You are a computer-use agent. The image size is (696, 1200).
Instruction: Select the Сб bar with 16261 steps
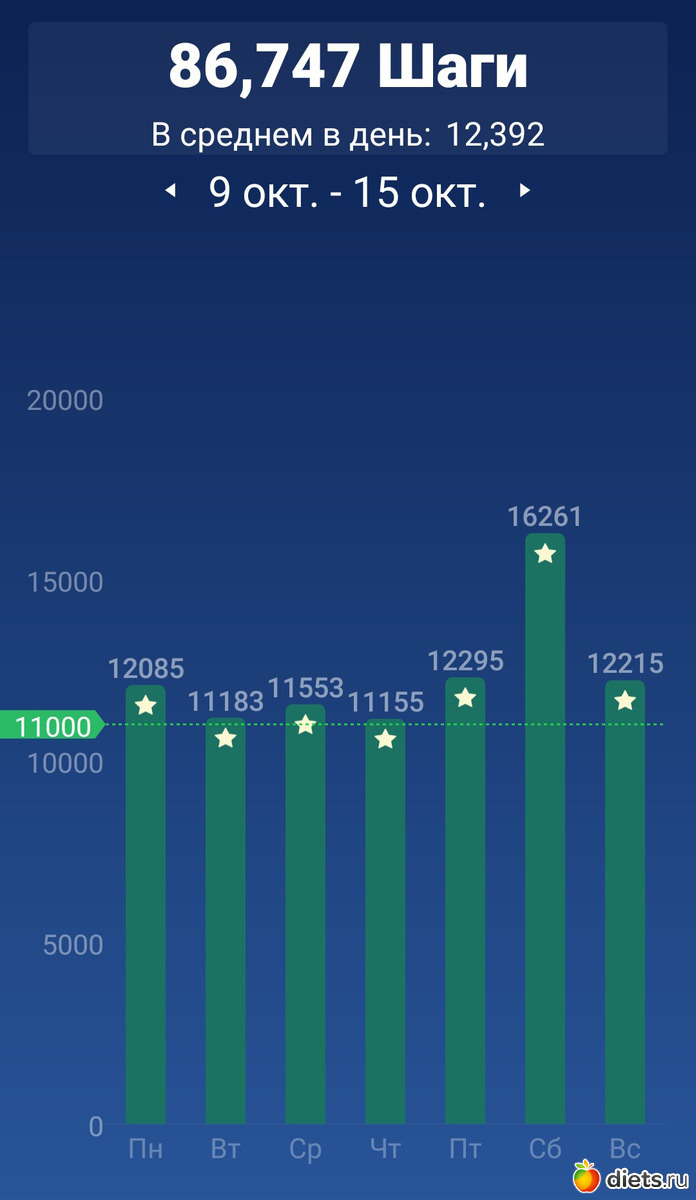pos(545,830)
